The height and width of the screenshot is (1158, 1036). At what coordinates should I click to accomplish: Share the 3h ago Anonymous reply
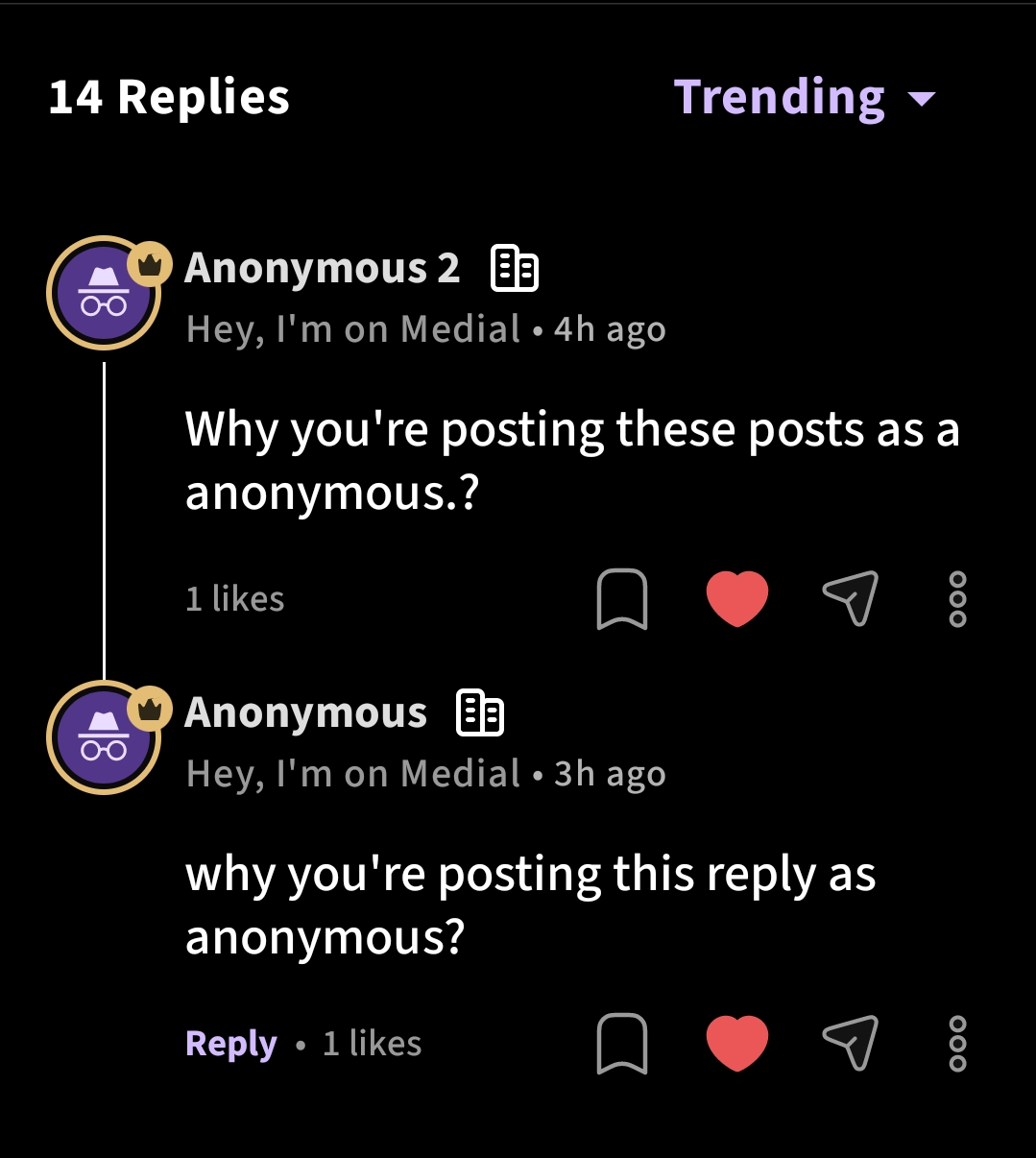pos(851,1043)
